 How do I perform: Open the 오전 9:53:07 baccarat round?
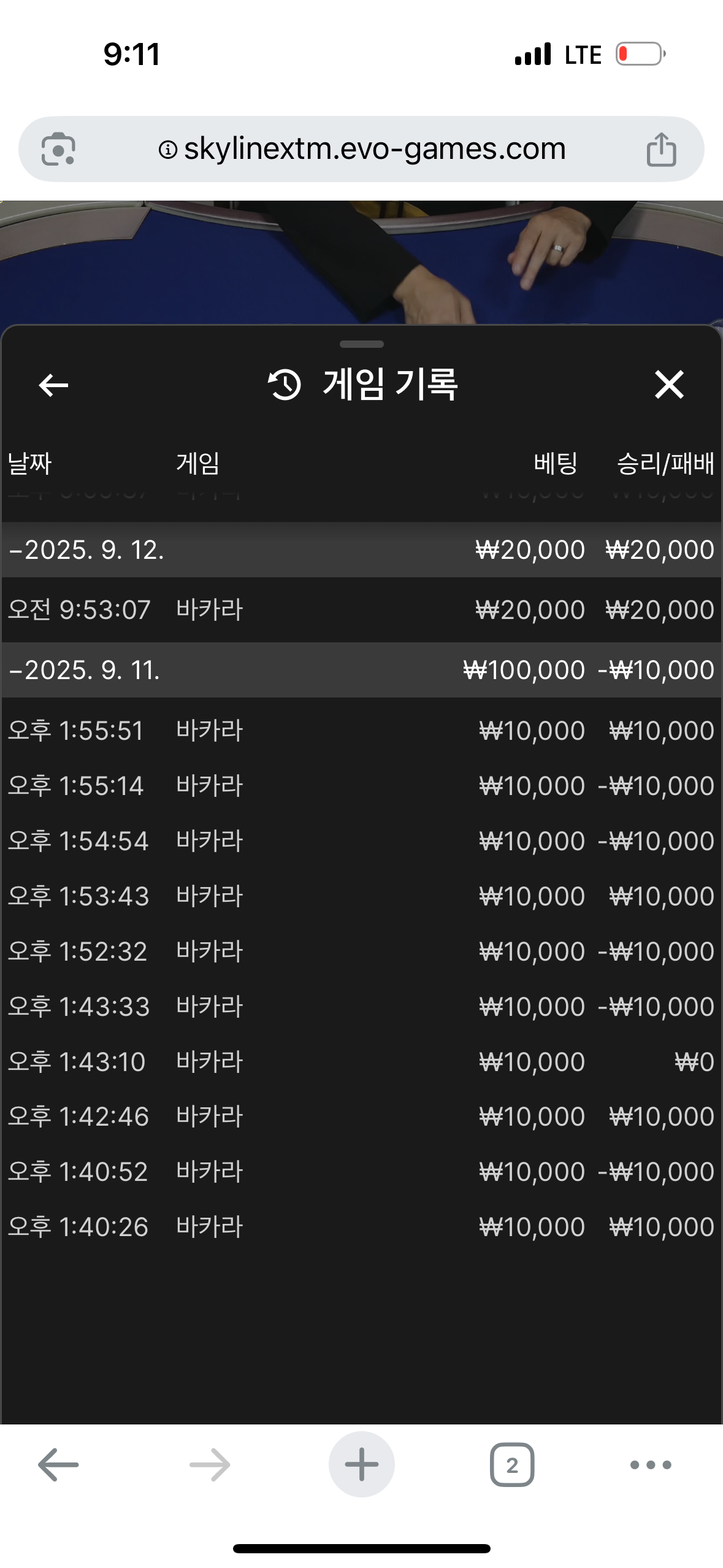[x=361, y=610]
